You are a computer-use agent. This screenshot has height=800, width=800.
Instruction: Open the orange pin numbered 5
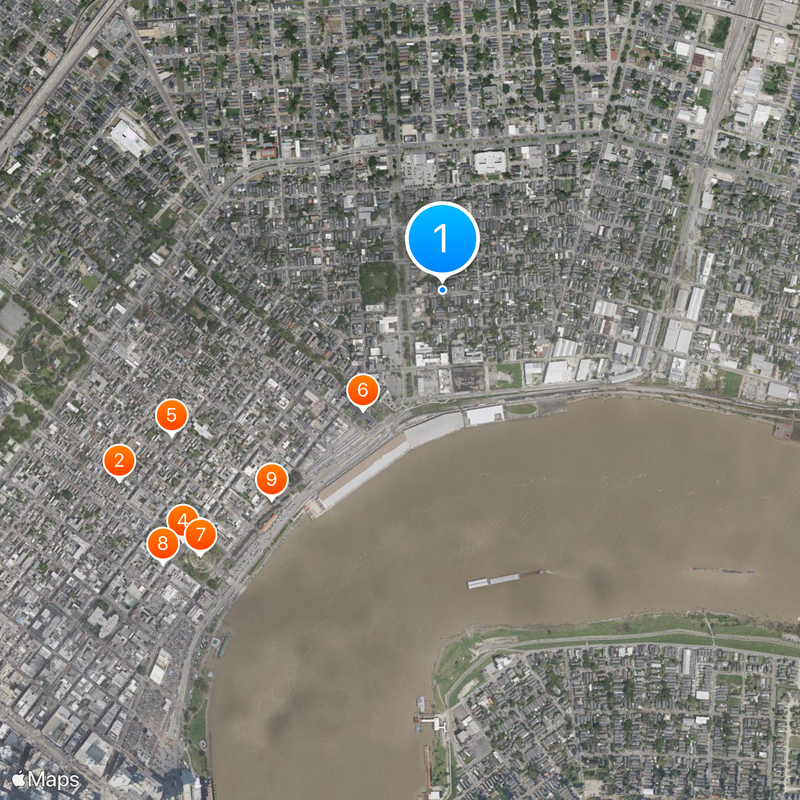click(x=172, y=415)
